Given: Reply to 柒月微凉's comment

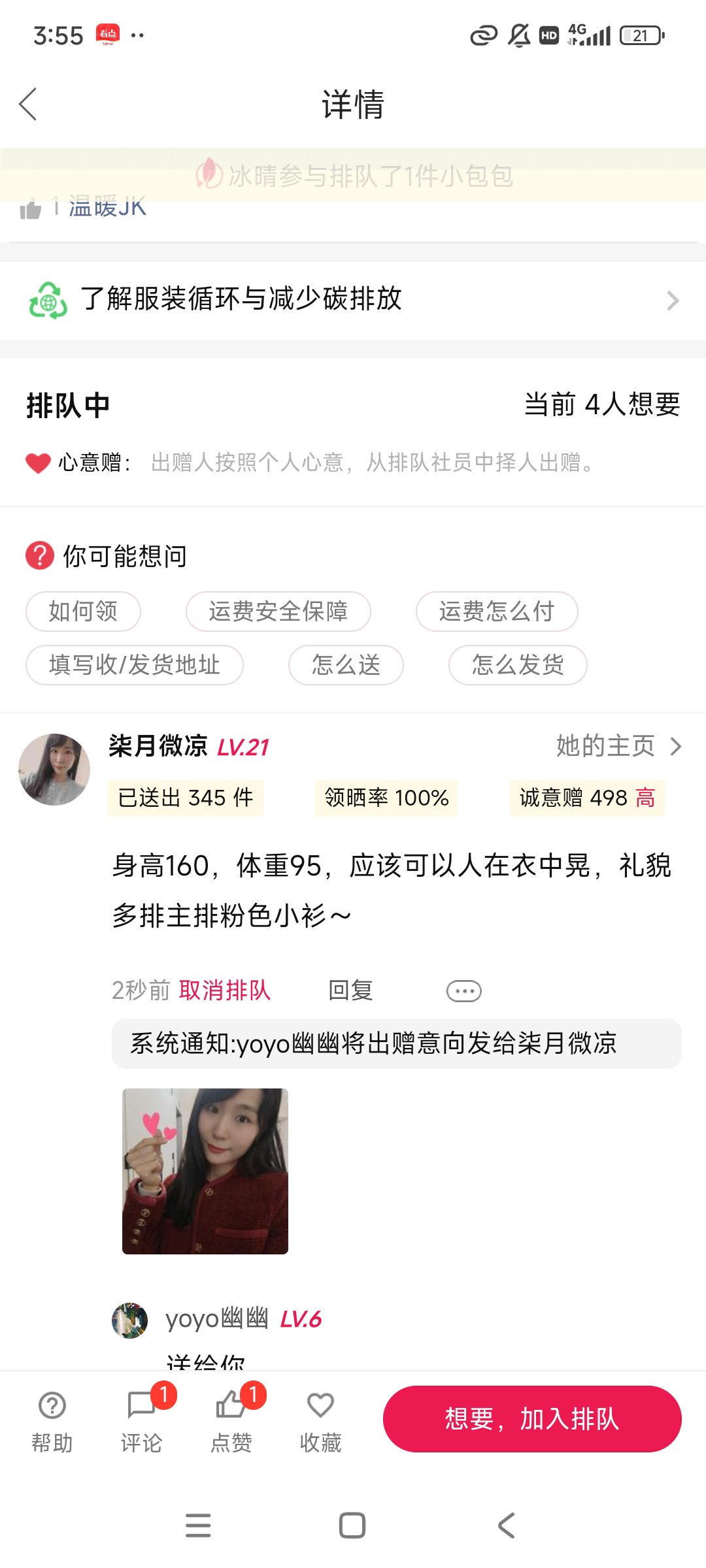Looking at the screenshot, I should (350, 990).
